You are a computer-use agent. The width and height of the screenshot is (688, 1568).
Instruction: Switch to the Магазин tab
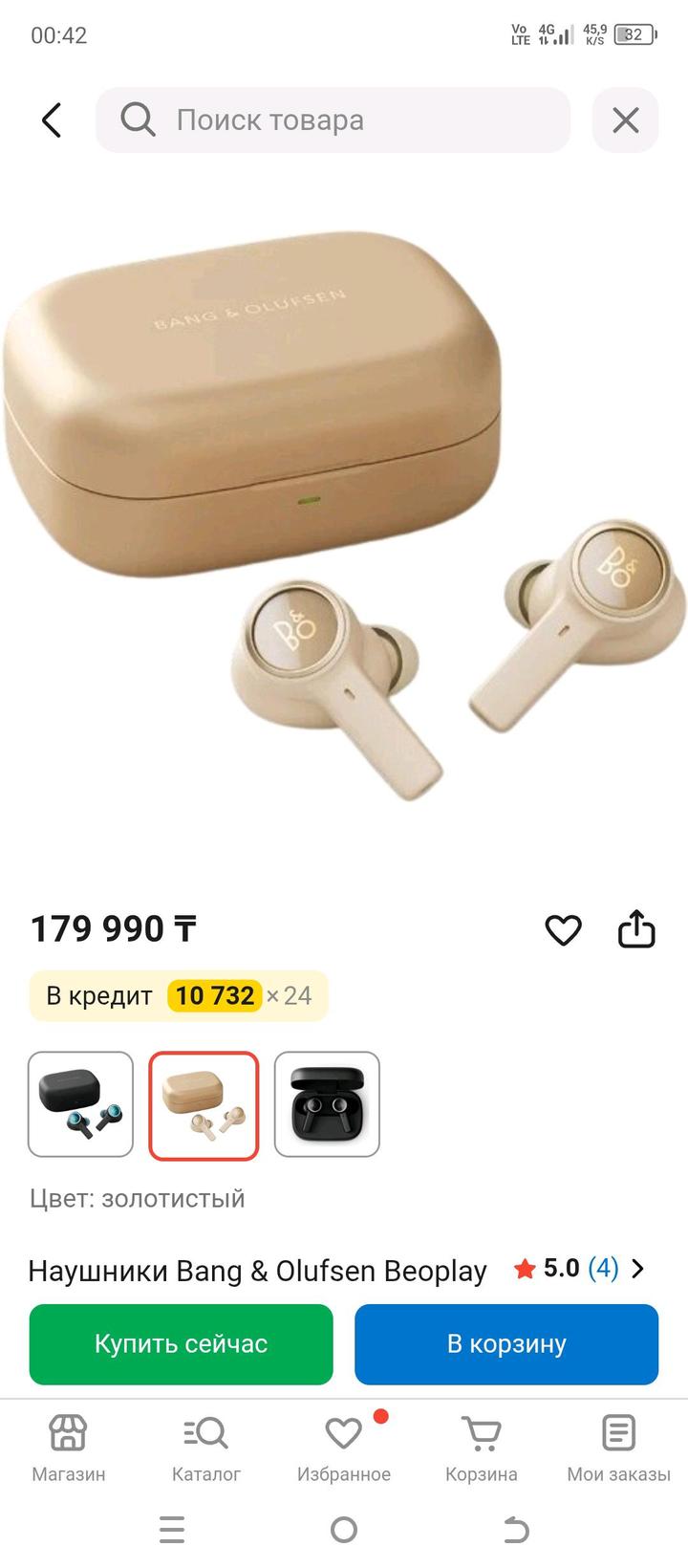(69, 1448)
